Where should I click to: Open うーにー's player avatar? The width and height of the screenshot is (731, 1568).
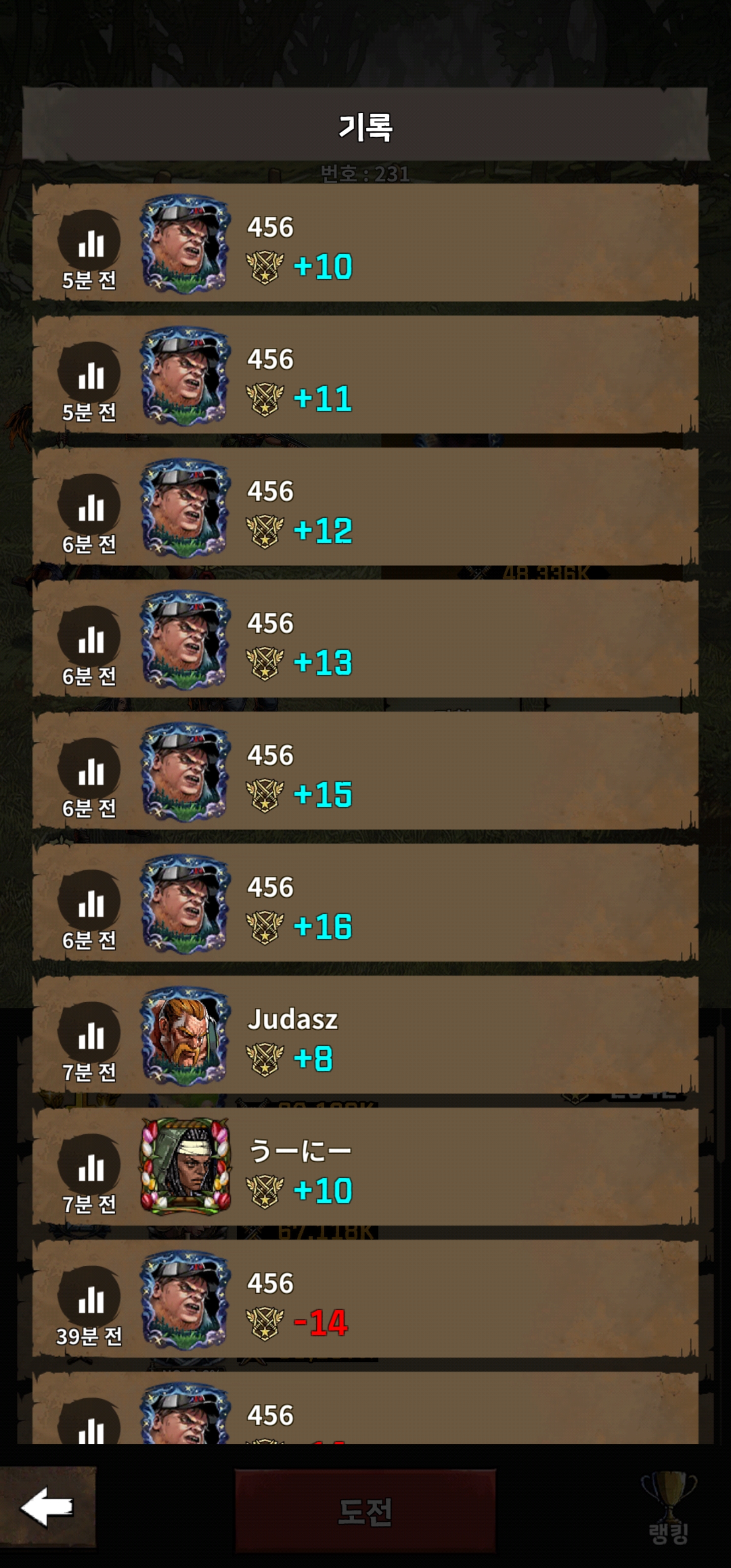pyautogui.click(x=185, y=1167)
